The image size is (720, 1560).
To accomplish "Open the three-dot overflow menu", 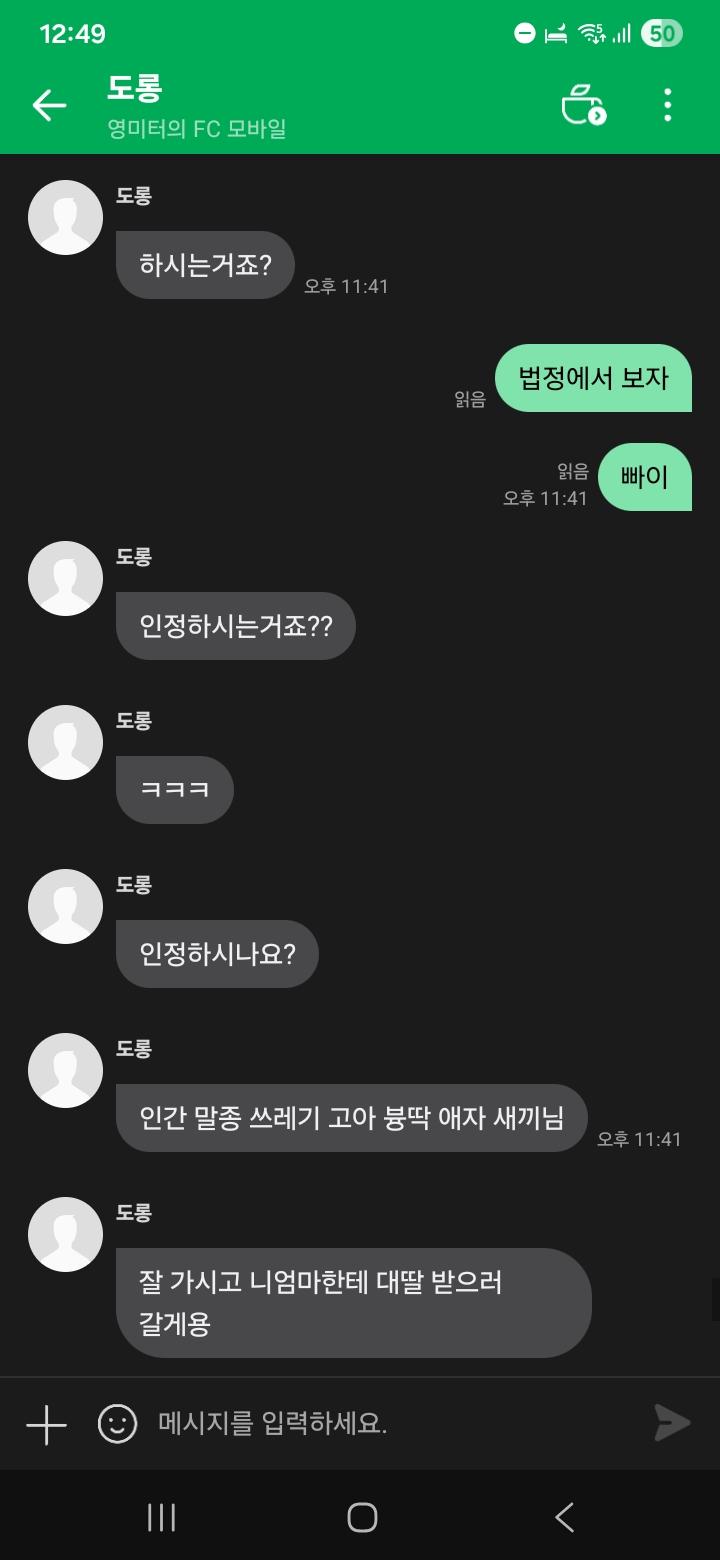I will (x=667, y=105).
